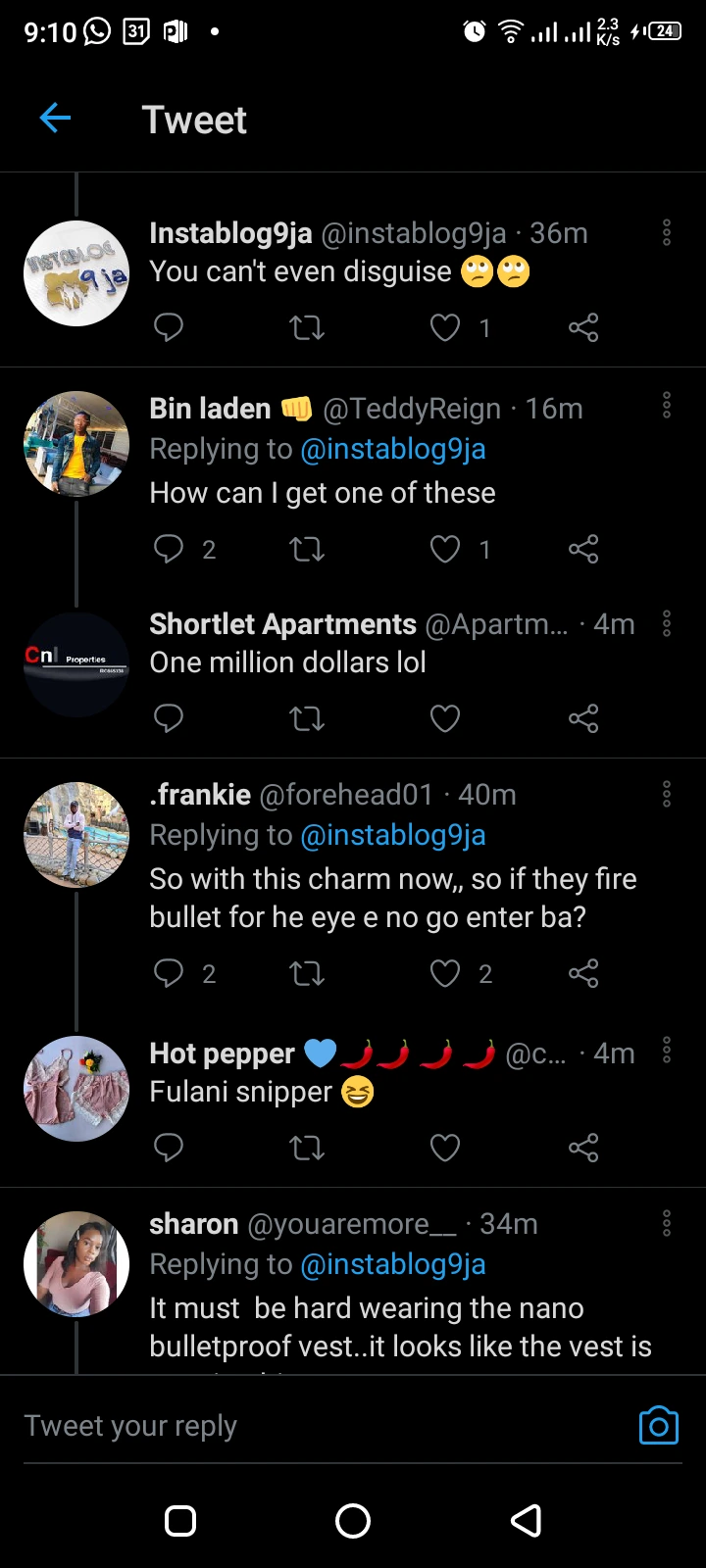Like Hot pepper's "Fulani snipper" tweet
This screenshot has height=1568, width=706.
[x=445, y=1148]
